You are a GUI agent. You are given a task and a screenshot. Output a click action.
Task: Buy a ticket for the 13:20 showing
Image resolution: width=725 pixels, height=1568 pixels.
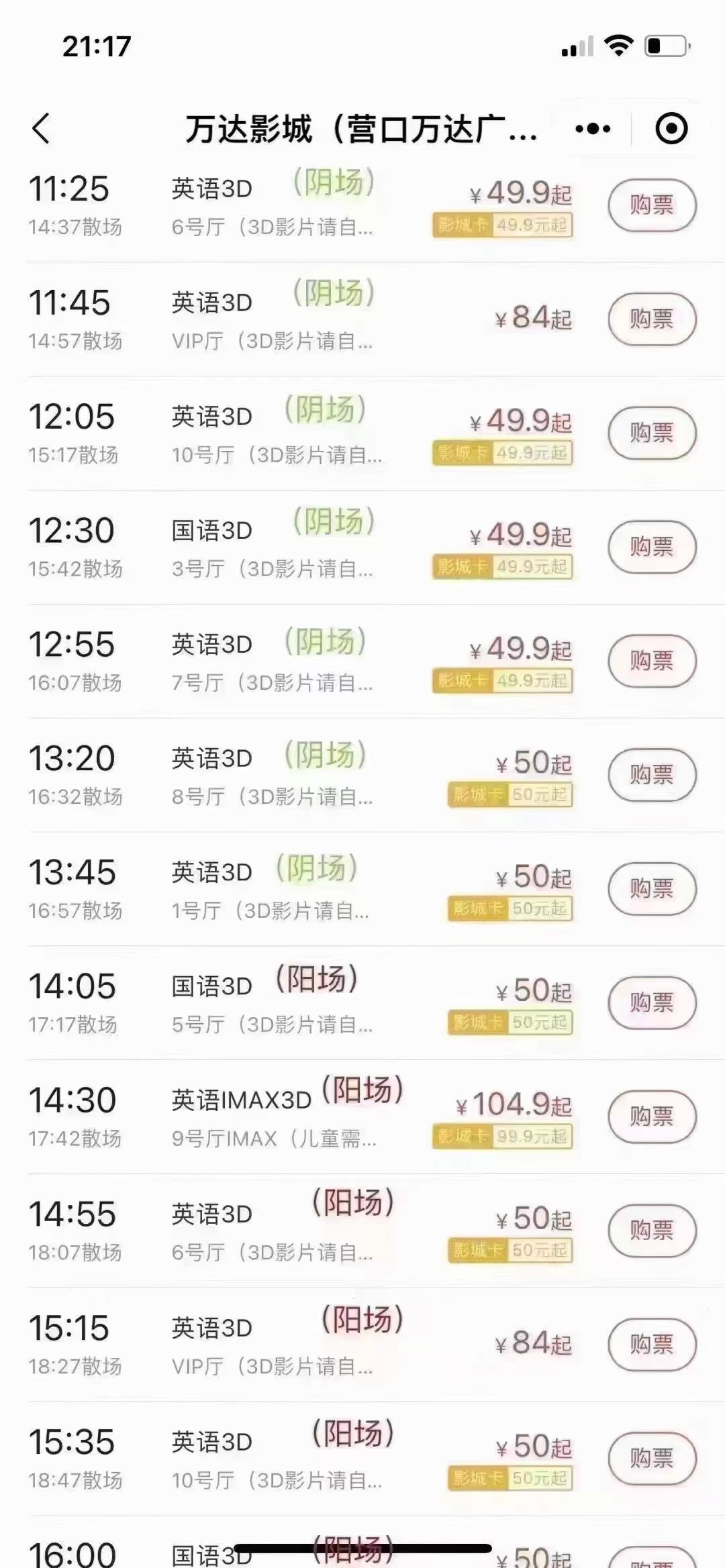coord(652,775)
